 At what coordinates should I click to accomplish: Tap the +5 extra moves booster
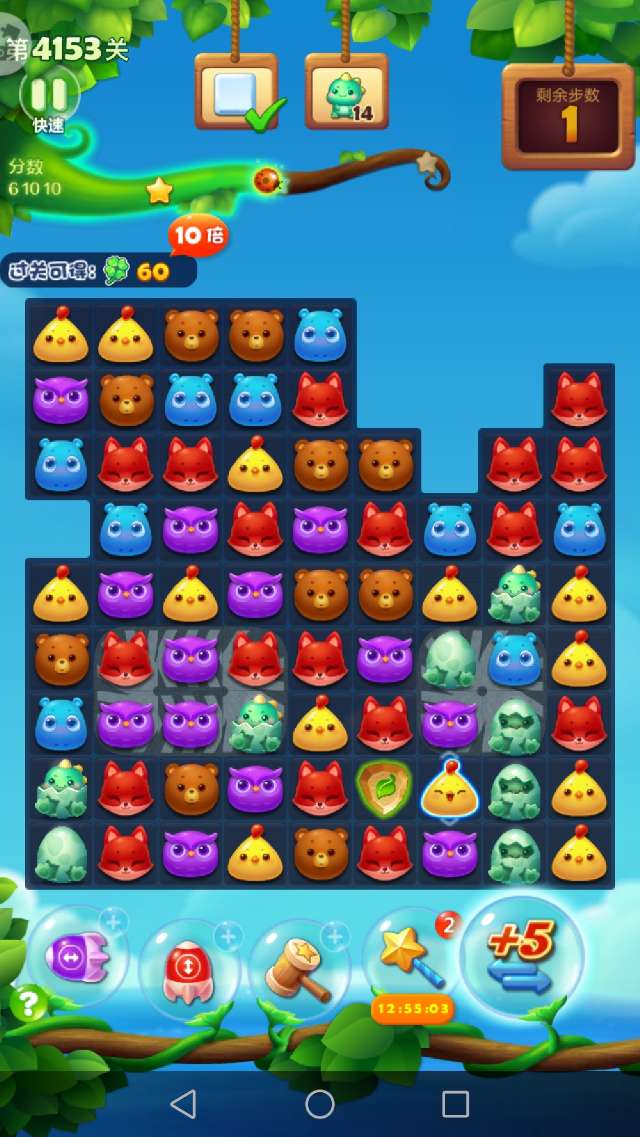click(521, 954)
